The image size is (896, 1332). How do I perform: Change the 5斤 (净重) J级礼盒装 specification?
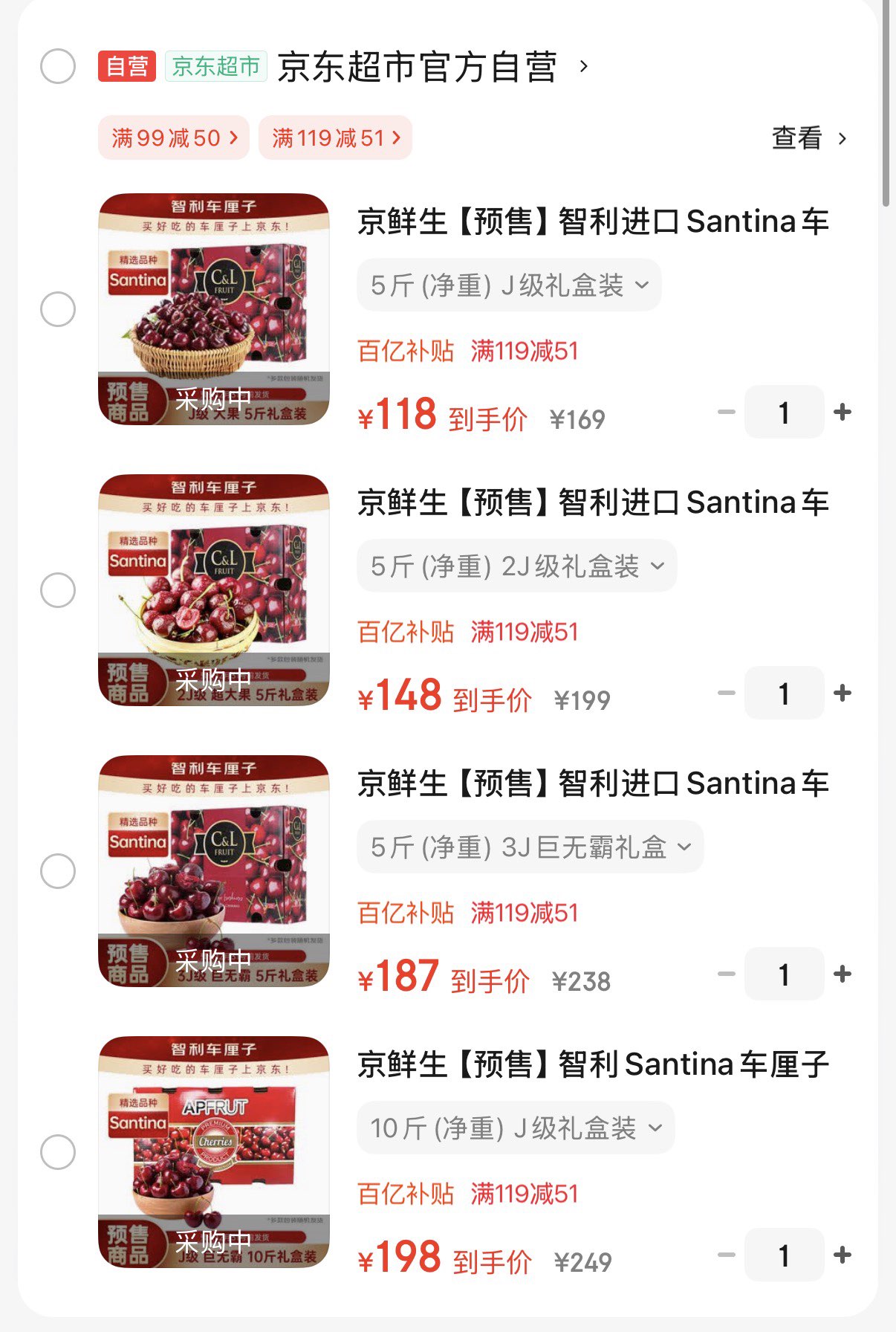tap(509, 285)
